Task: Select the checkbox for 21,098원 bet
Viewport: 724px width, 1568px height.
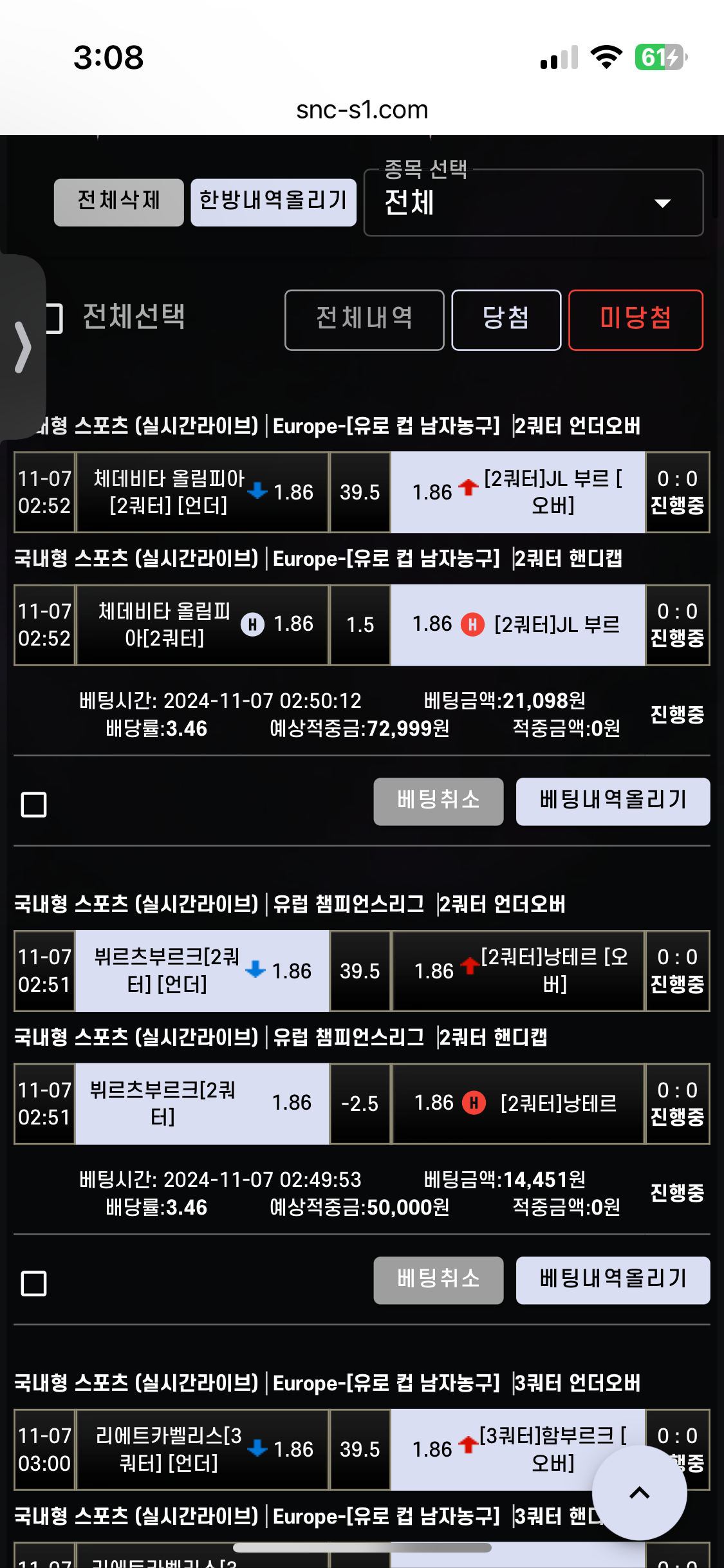Action: pyautogui.click(x=34, y=805)
